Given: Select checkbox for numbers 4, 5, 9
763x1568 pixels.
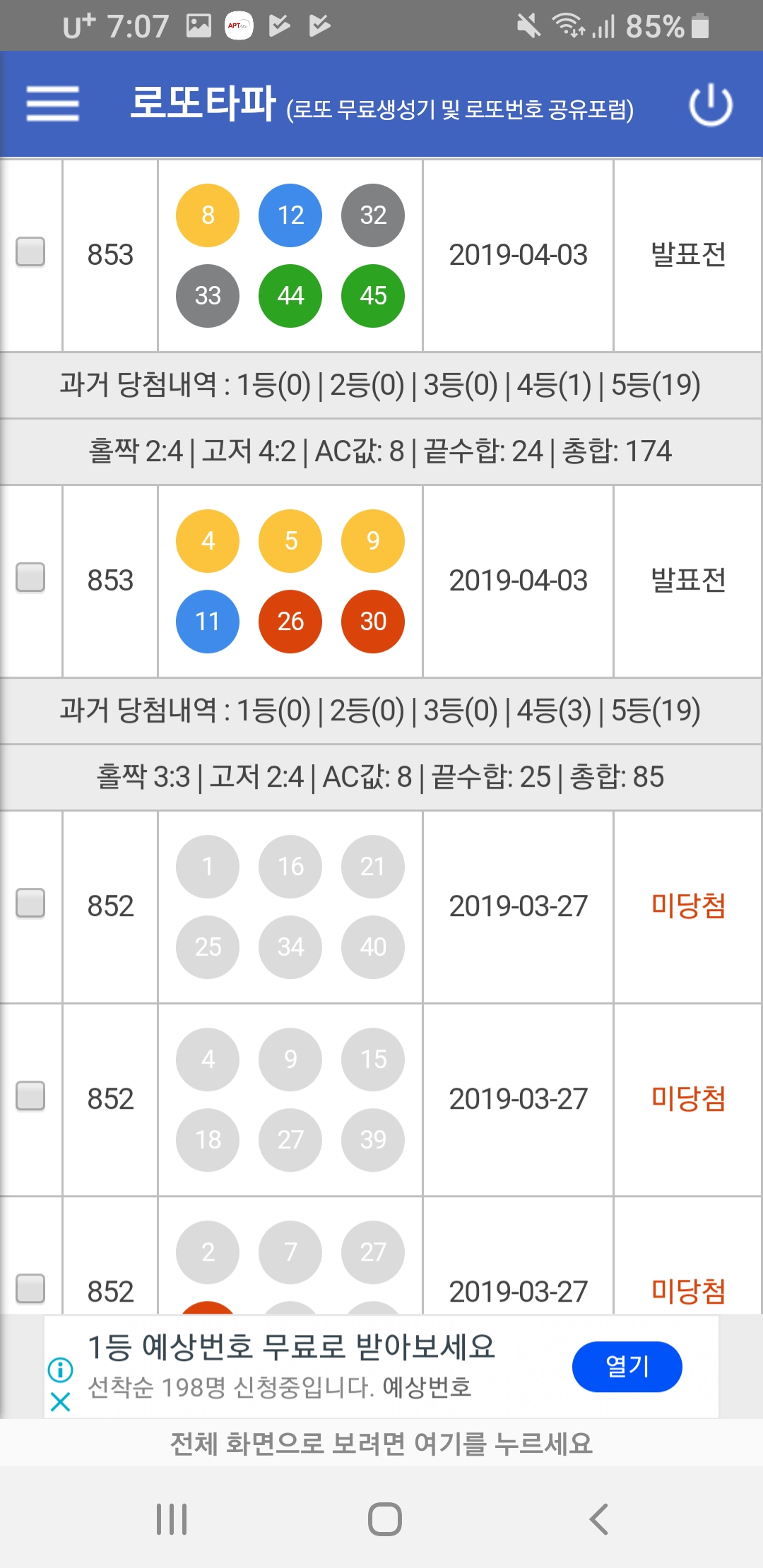Looking at the screenshot, I should tap(30, 578).
